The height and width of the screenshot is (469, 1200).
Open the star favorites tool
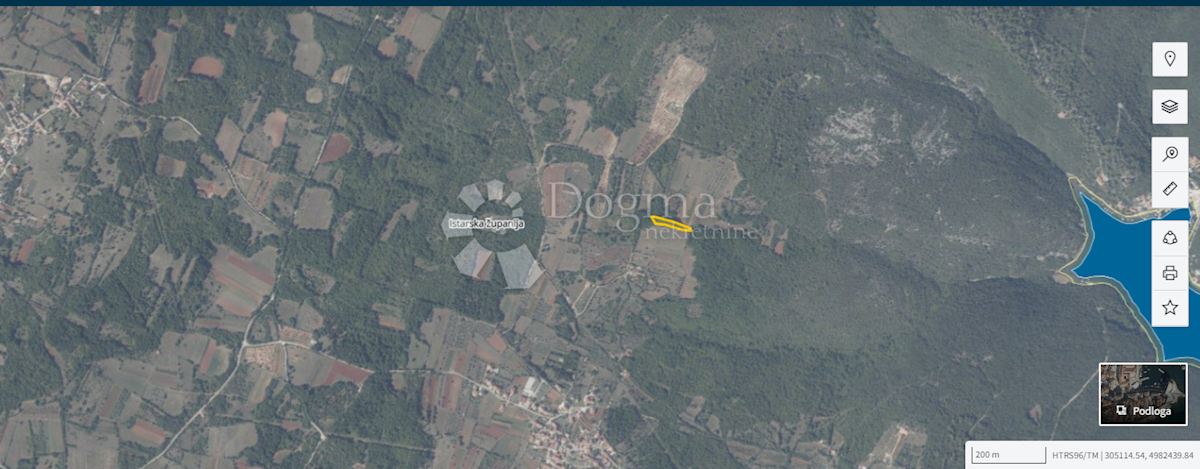coord(1170,307)
